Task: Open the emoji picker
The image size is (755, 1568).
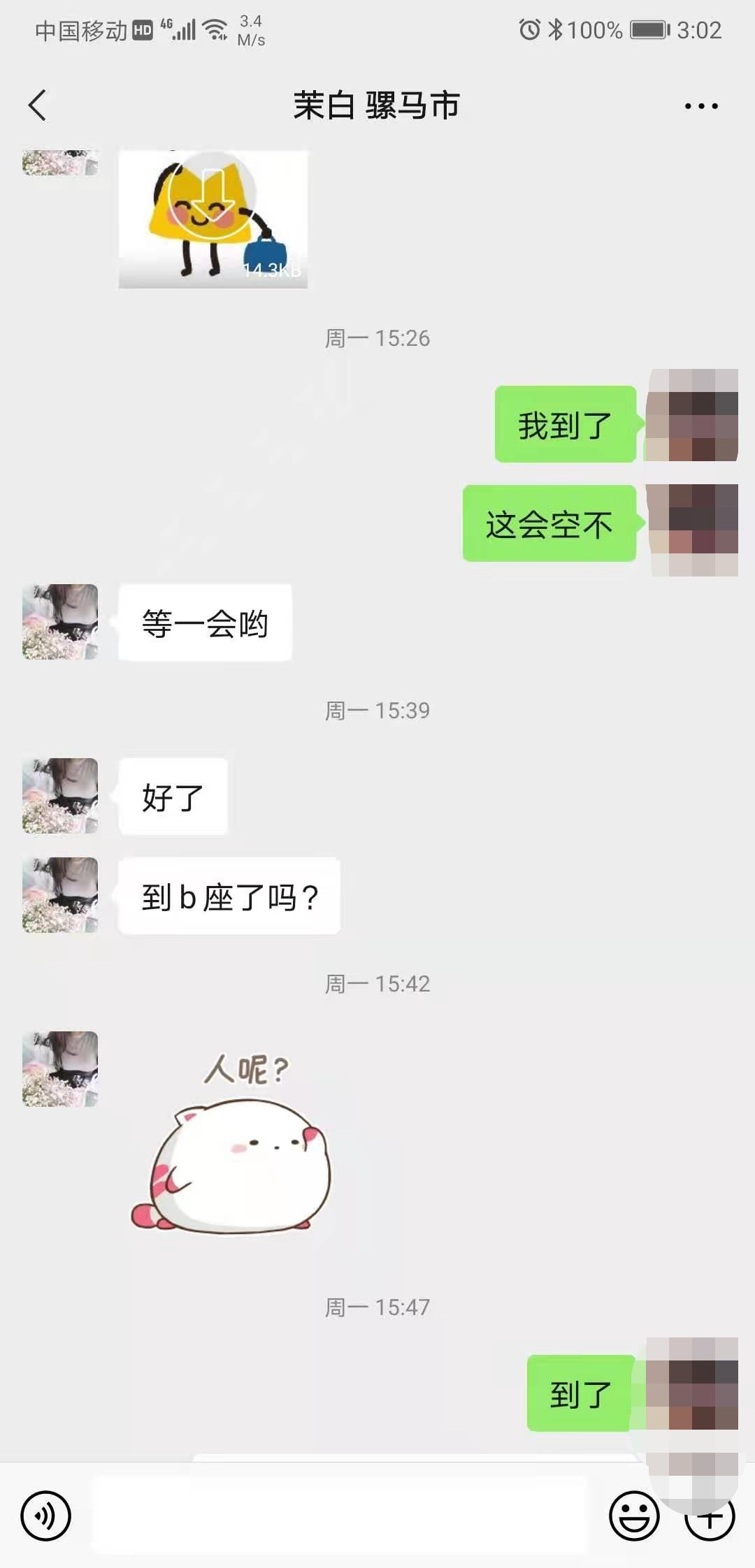Action: click(x=633, y=1516)
